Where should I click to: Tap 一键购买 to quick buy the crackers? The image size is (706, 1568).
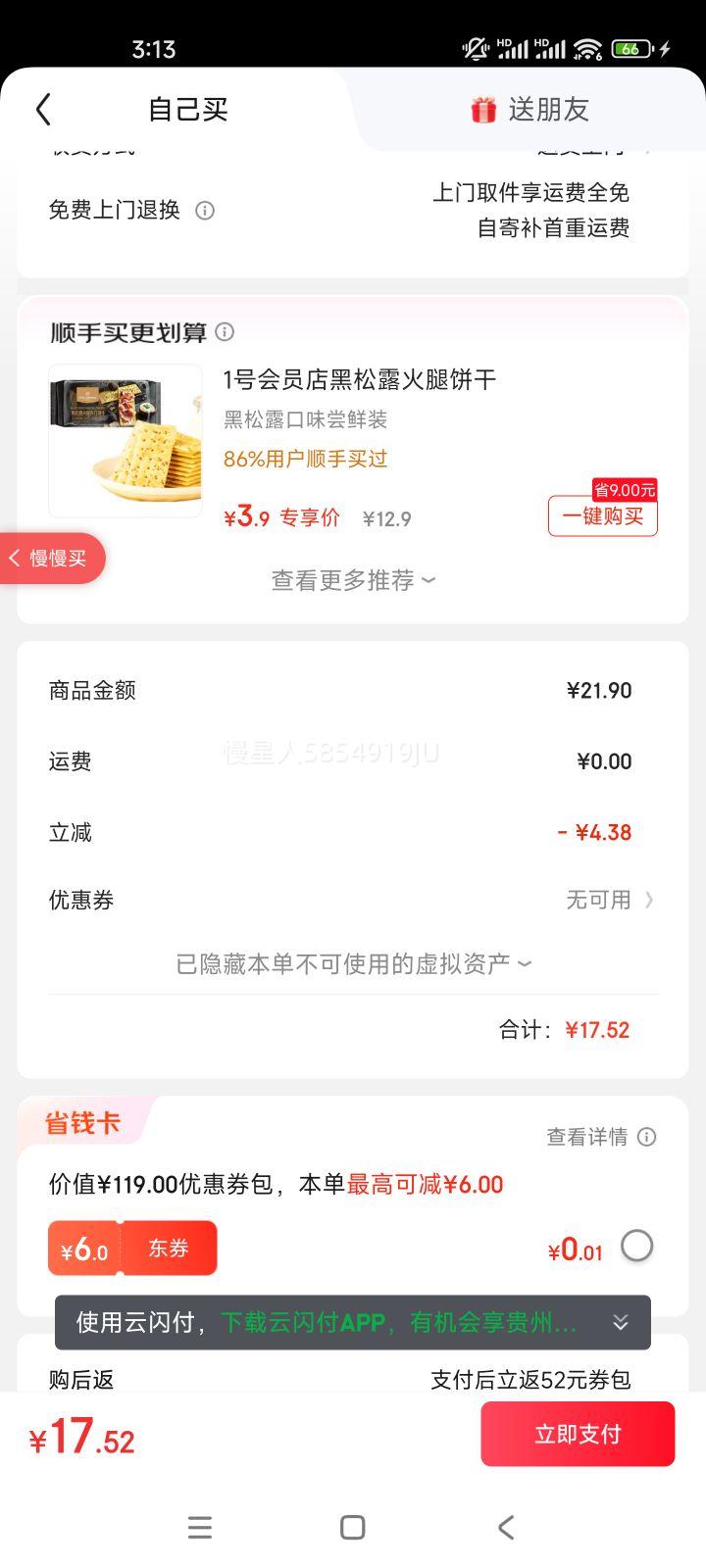click(602, 516)
